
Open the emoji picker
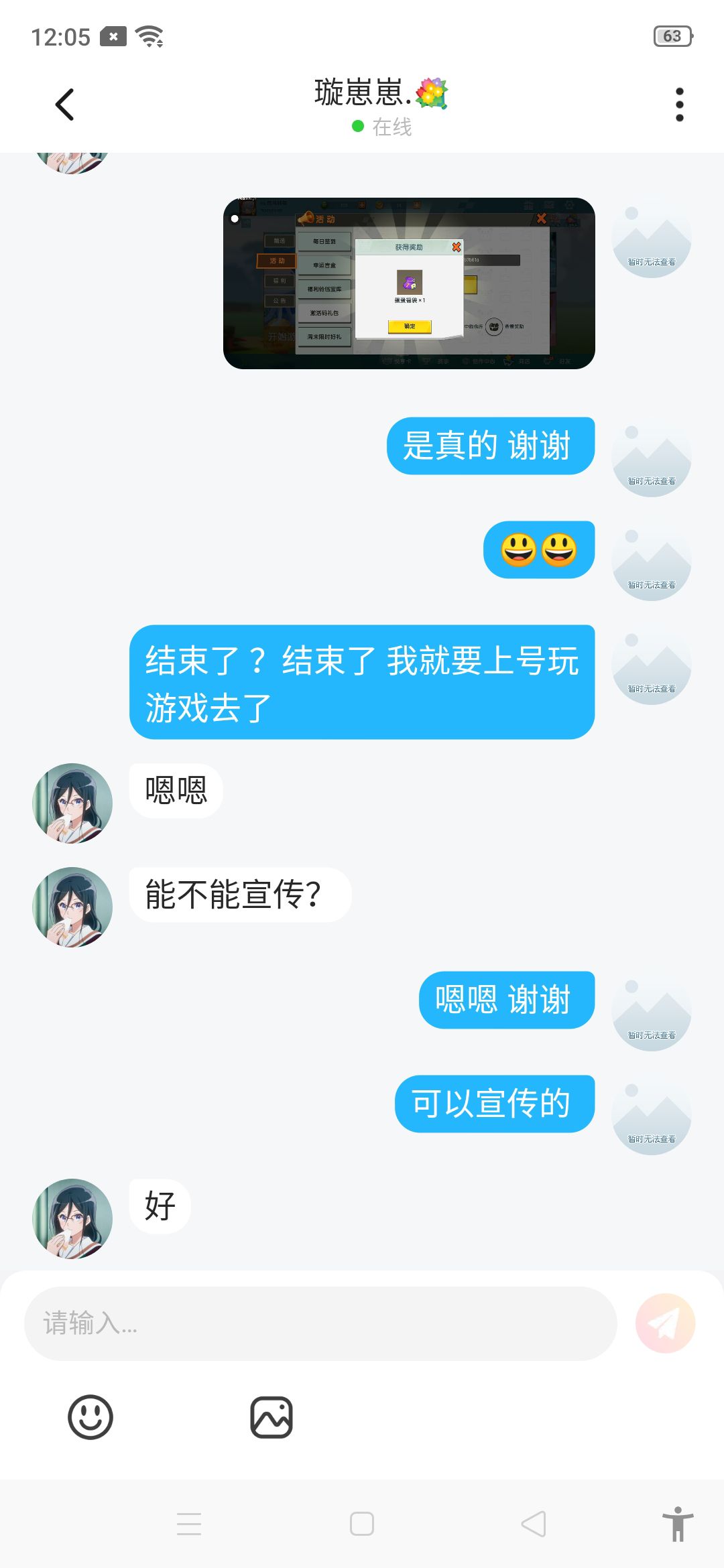point(90,1417)
